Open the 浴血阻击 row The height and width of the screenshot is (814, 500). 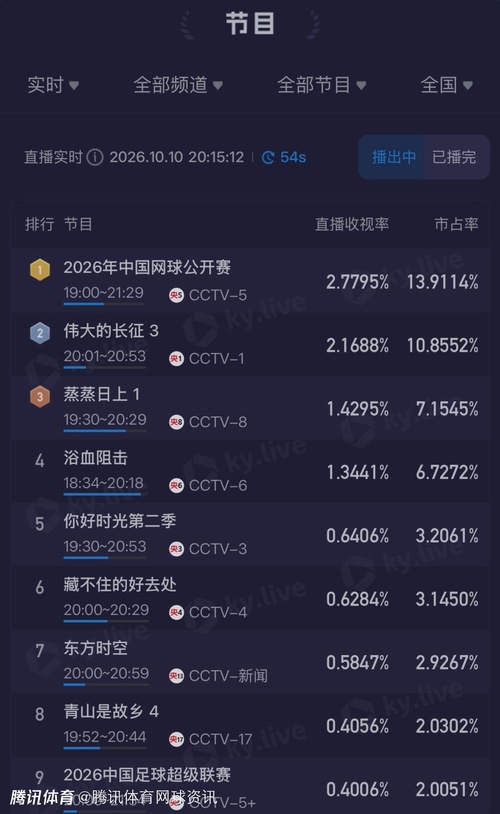click(x=250, y=471)
